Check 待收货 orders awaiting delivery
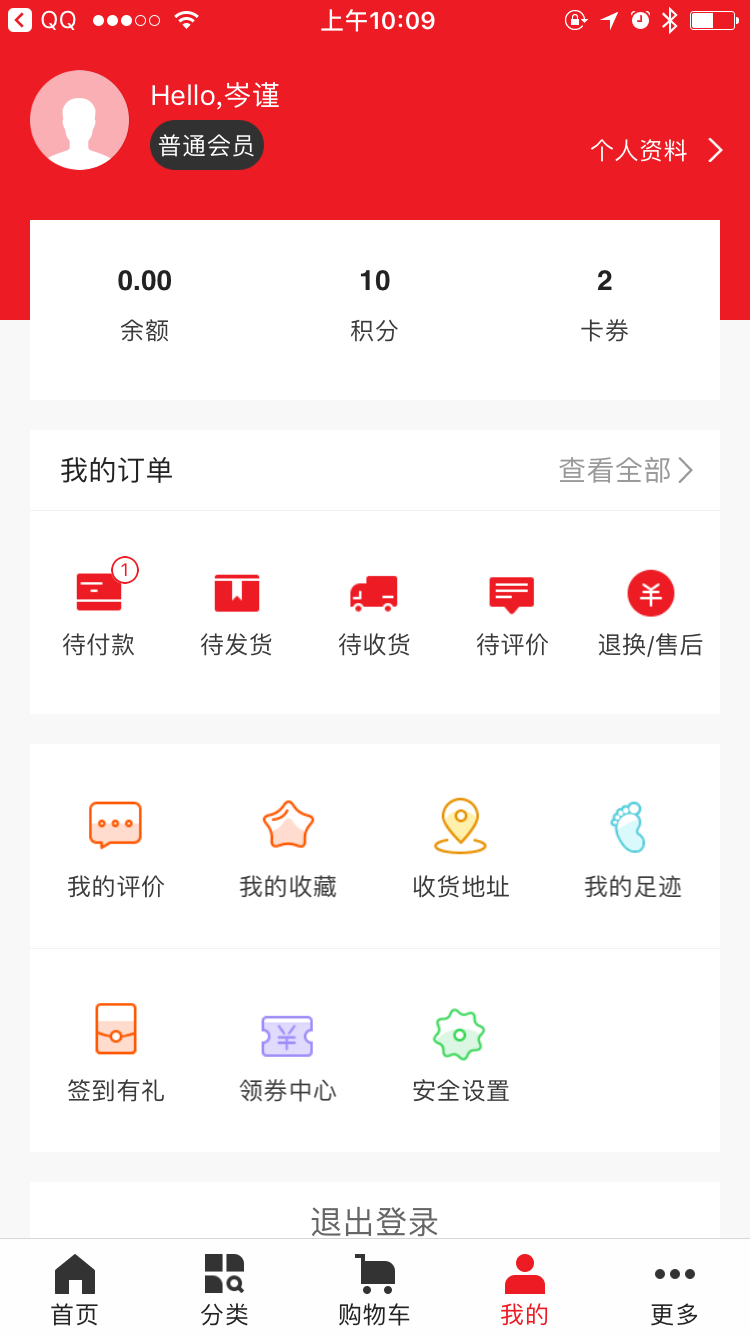The height and width of the screenshot is (1334, 750). point(375,614)
